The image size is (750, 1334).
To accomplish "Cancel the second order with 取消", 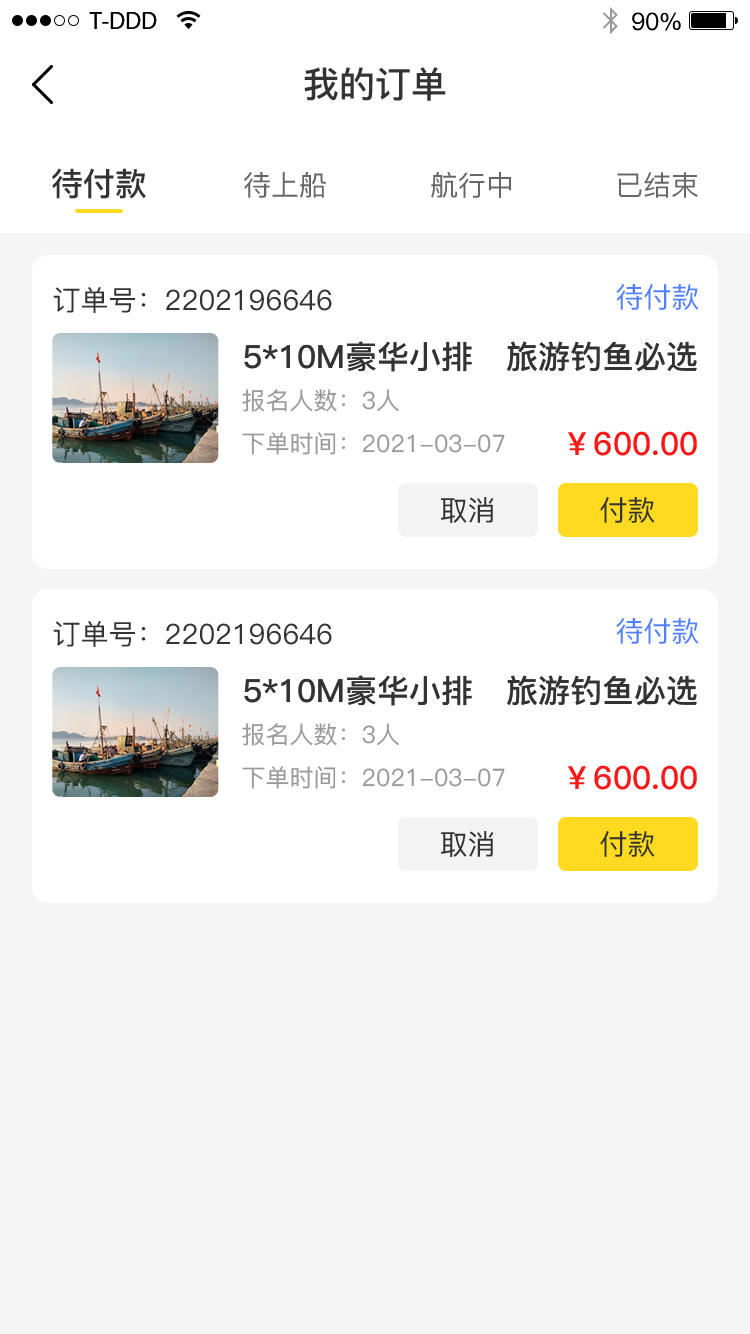I will click(x=468, y=844).
